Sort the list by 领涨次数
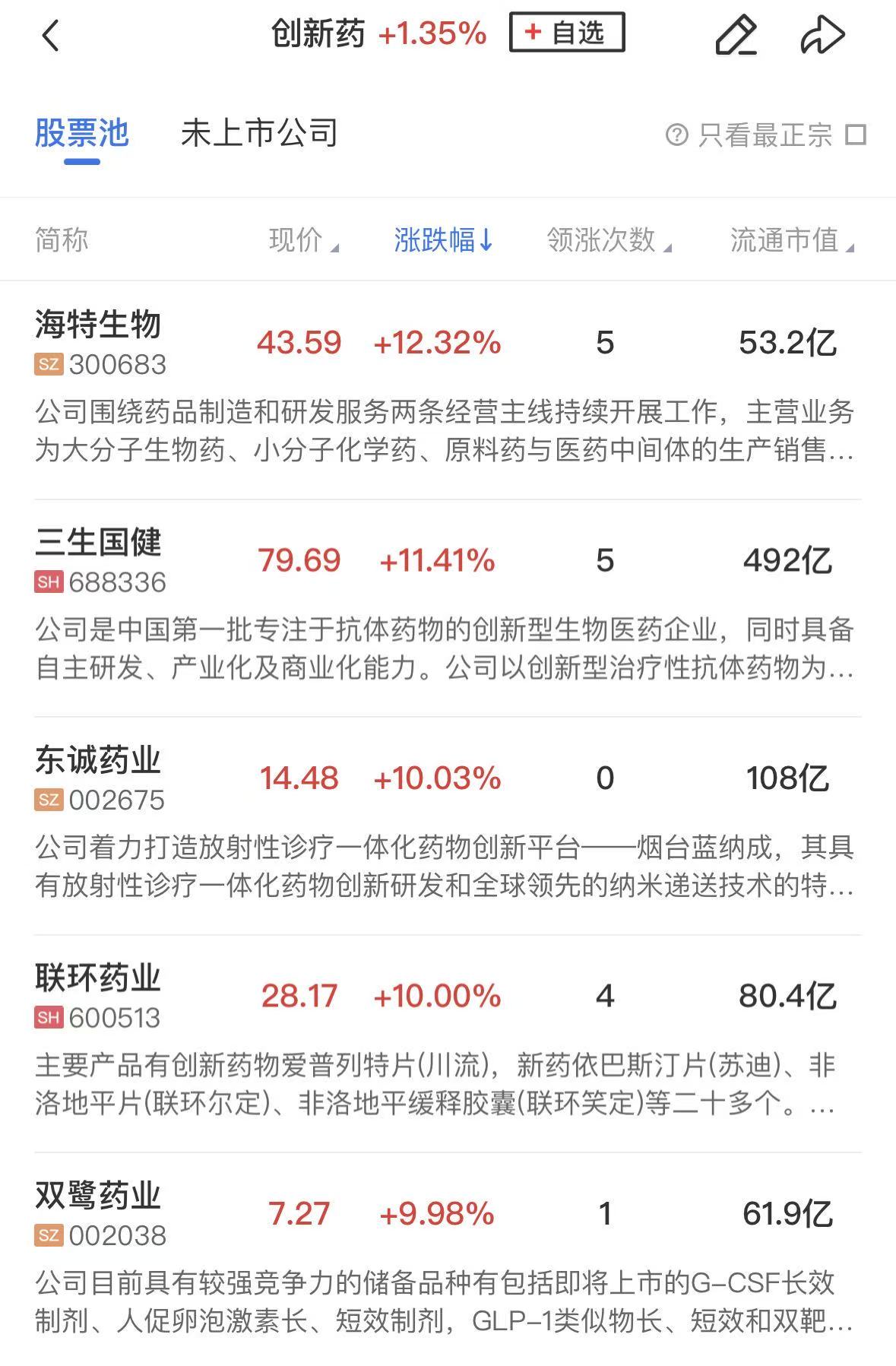Screen dimensions: 896x1366 click(x=609, y=240)
